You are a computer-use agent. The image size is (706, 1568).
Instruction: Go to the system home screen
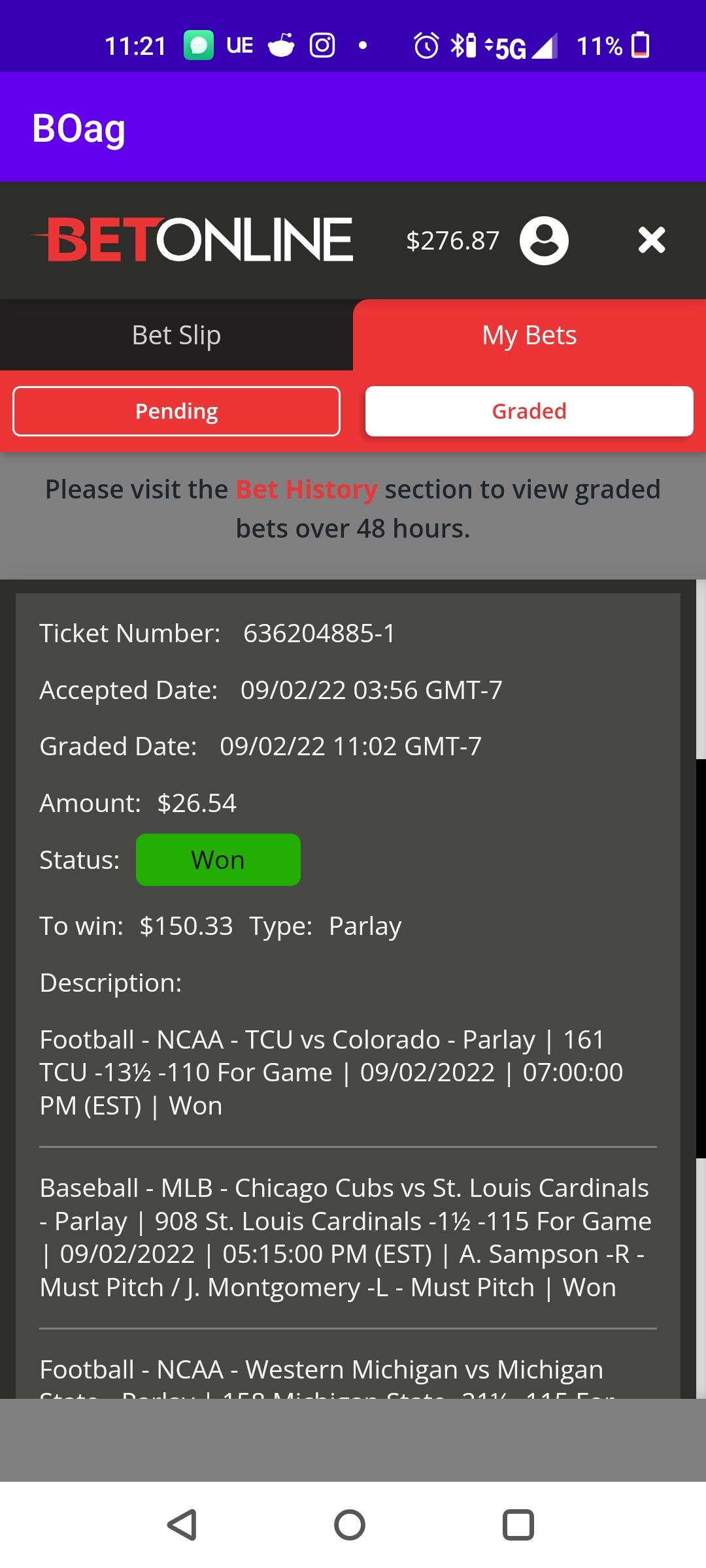[350, 1525]
